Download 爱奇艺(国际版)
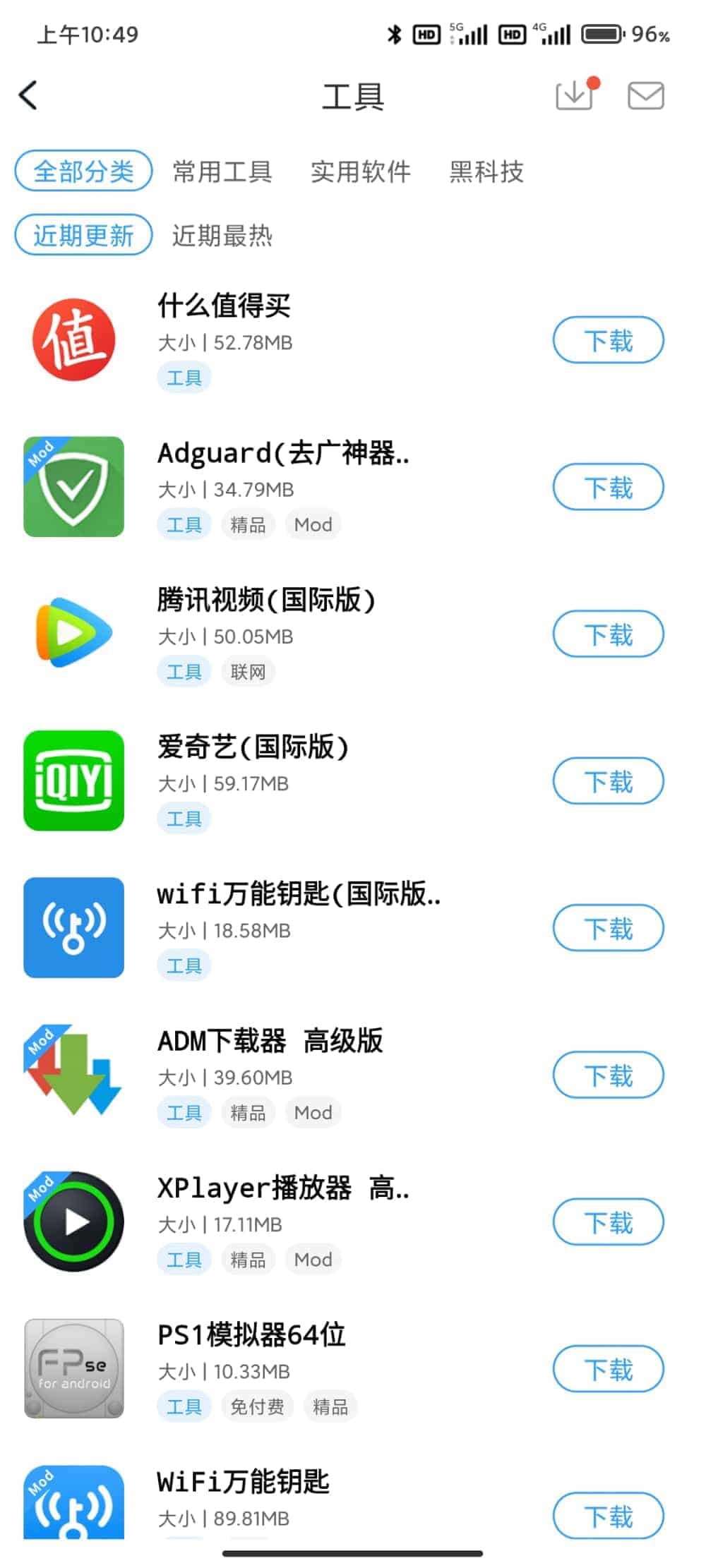The height and width of the screenshot is (1568, 706). pyautogui.click(x=608, y=781)
